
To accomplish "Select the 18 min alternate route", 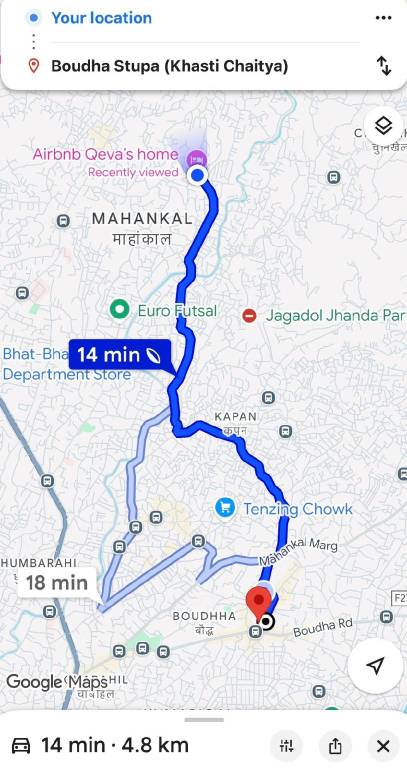I will click(x=57, y=583).
